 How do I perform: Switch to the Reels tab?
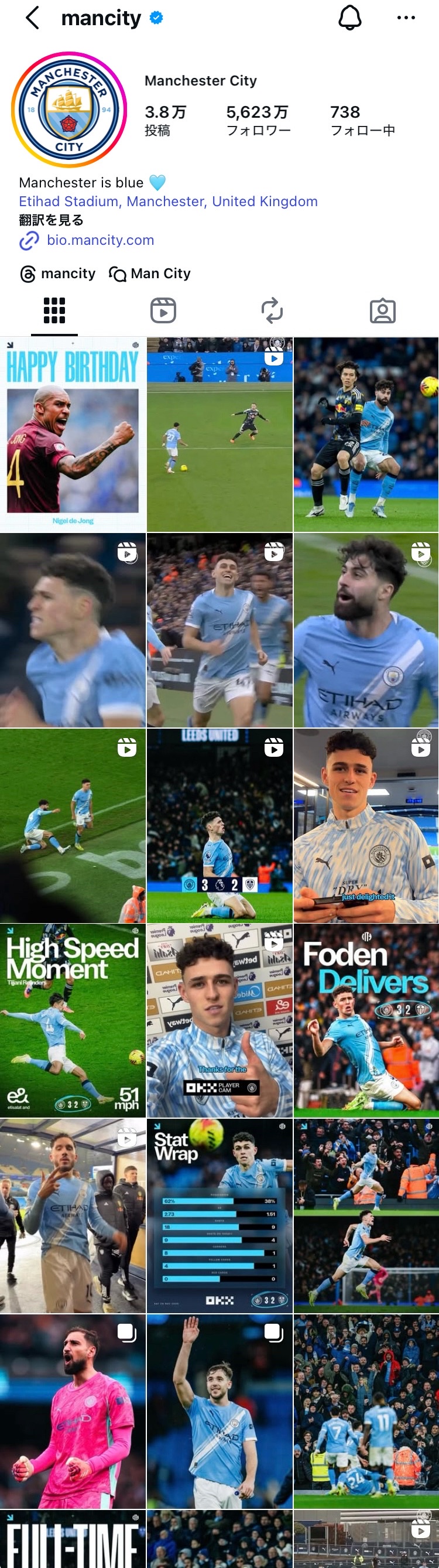coord(163,311)
